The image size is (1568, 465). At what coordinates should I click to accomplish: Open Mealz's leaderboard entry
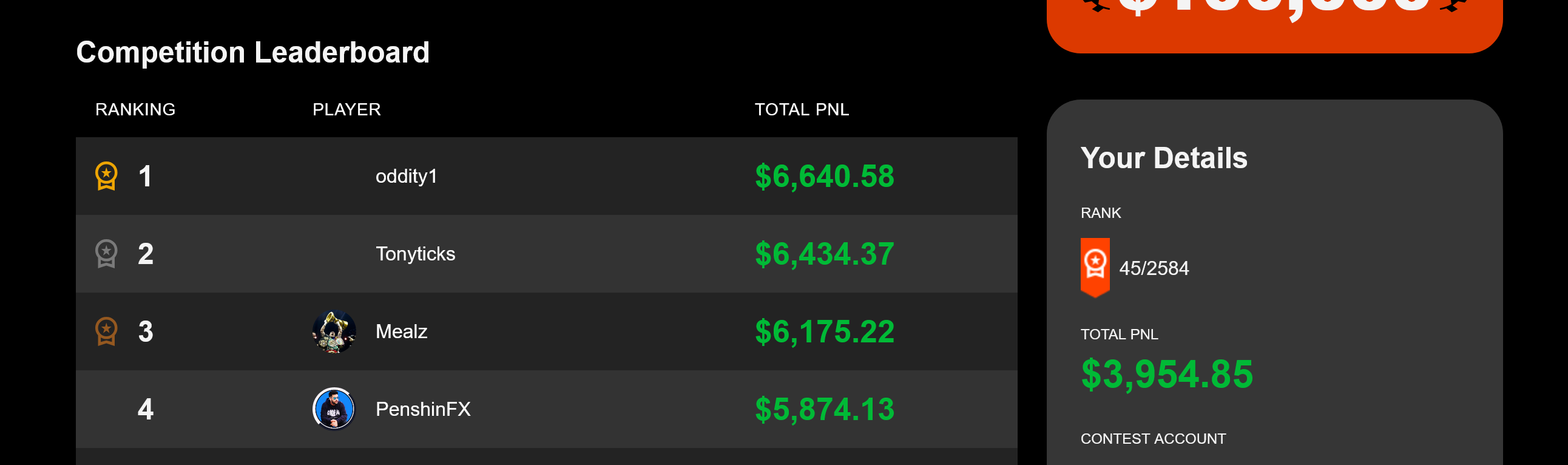coord(401,331)
